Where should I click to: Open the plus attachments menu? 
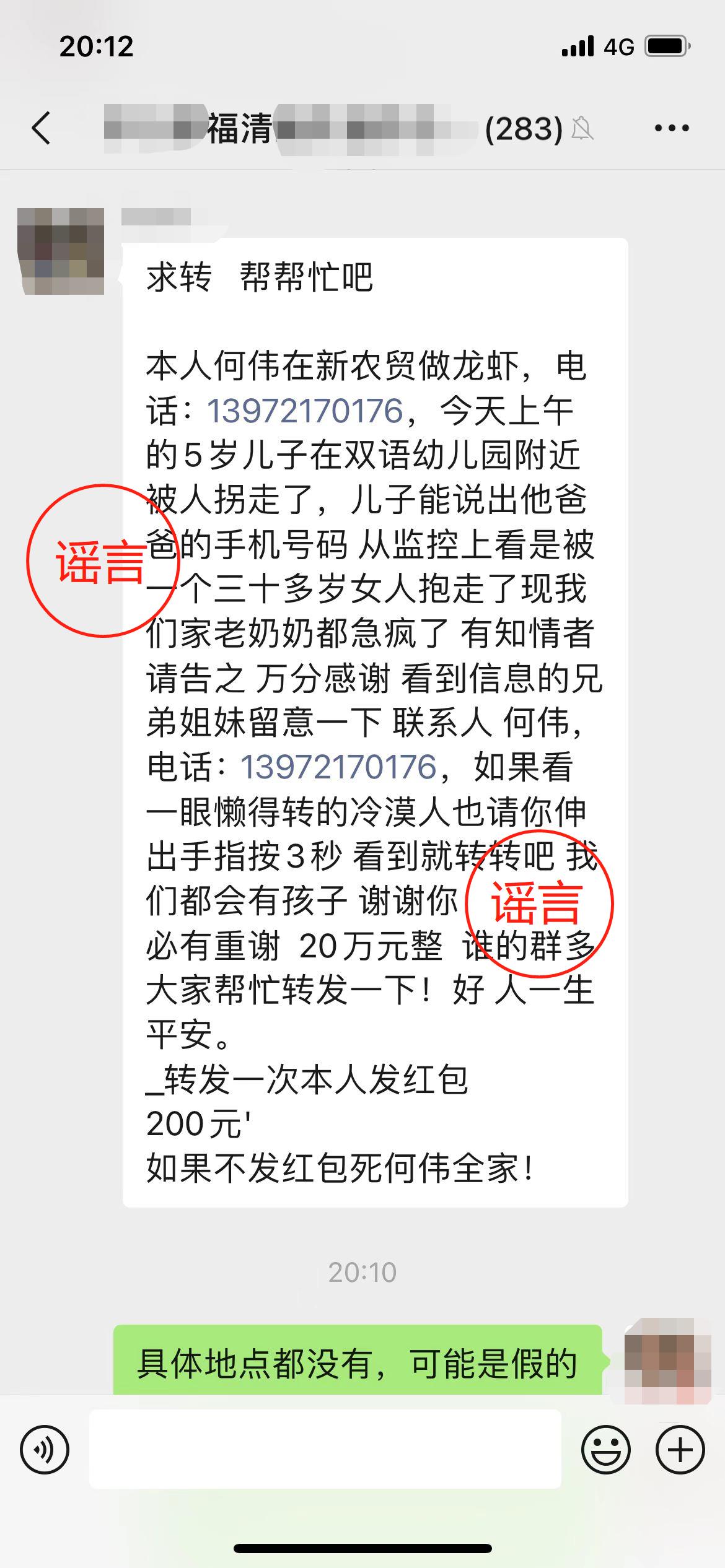(x=680, y=1450)
